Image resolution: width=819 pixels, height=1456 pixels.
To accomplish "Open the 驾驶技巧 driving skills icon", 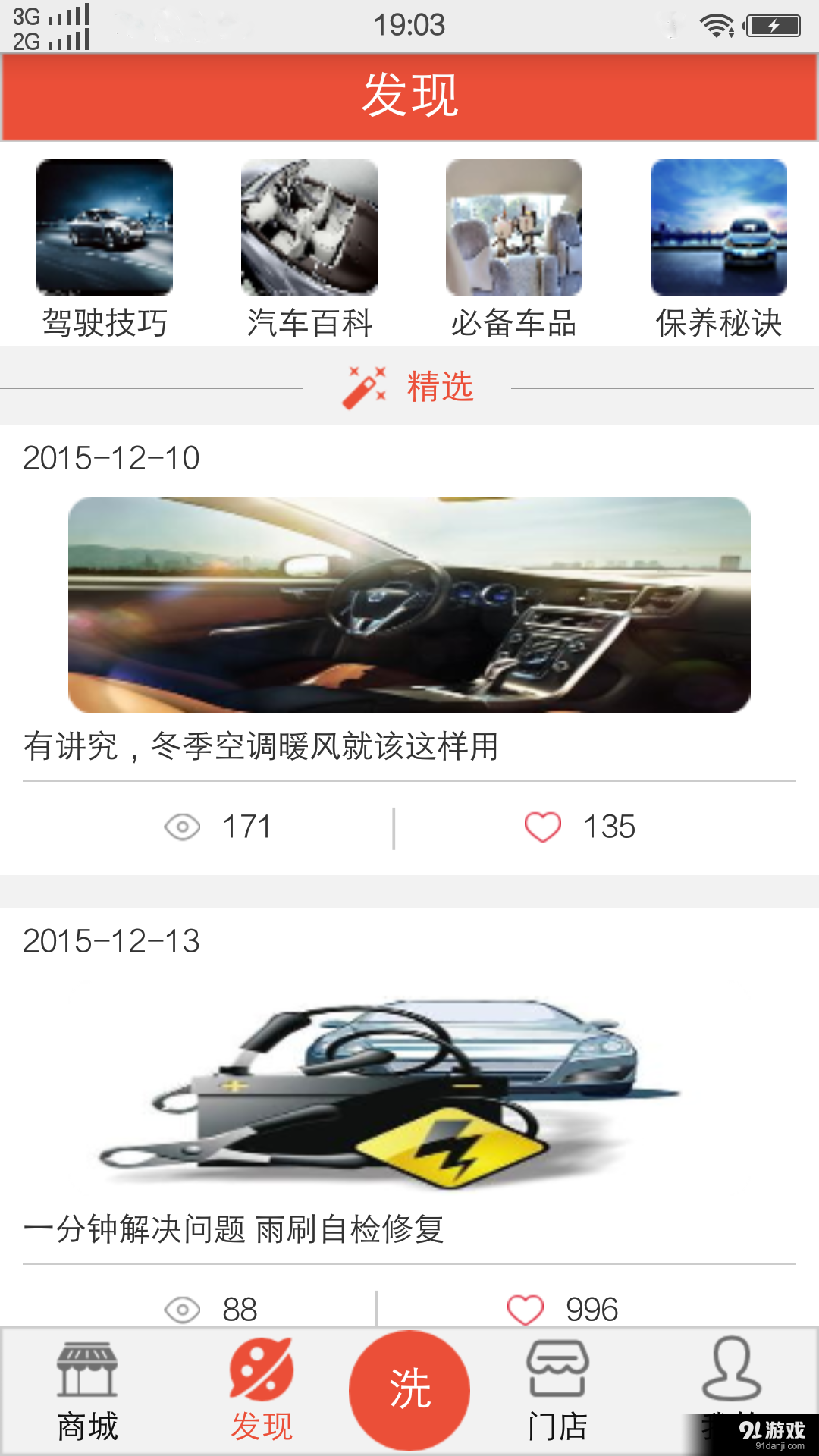I will (104, 227).
